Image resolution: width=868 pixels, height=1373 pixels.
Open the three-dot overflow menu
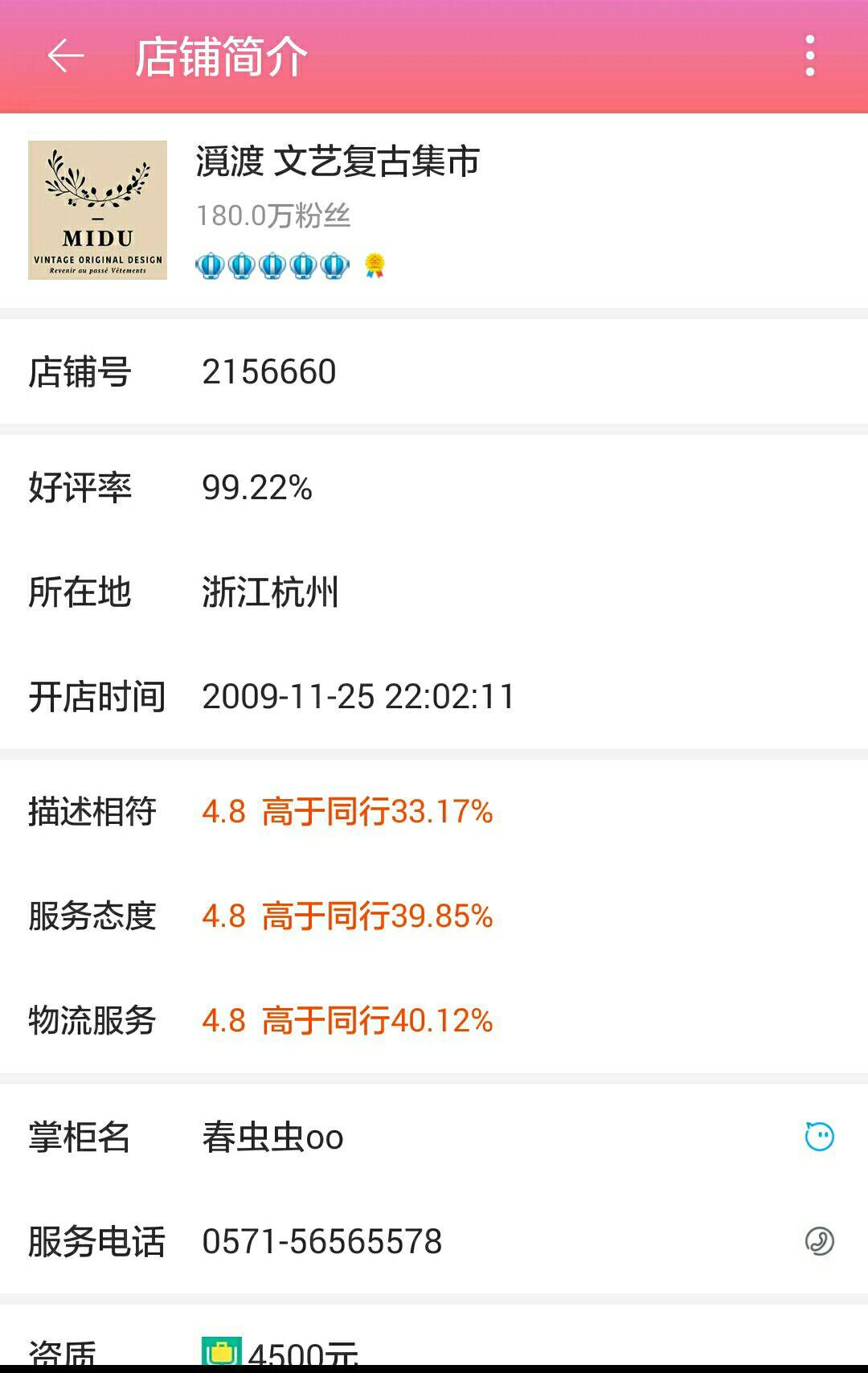click(x=809, y=56)
